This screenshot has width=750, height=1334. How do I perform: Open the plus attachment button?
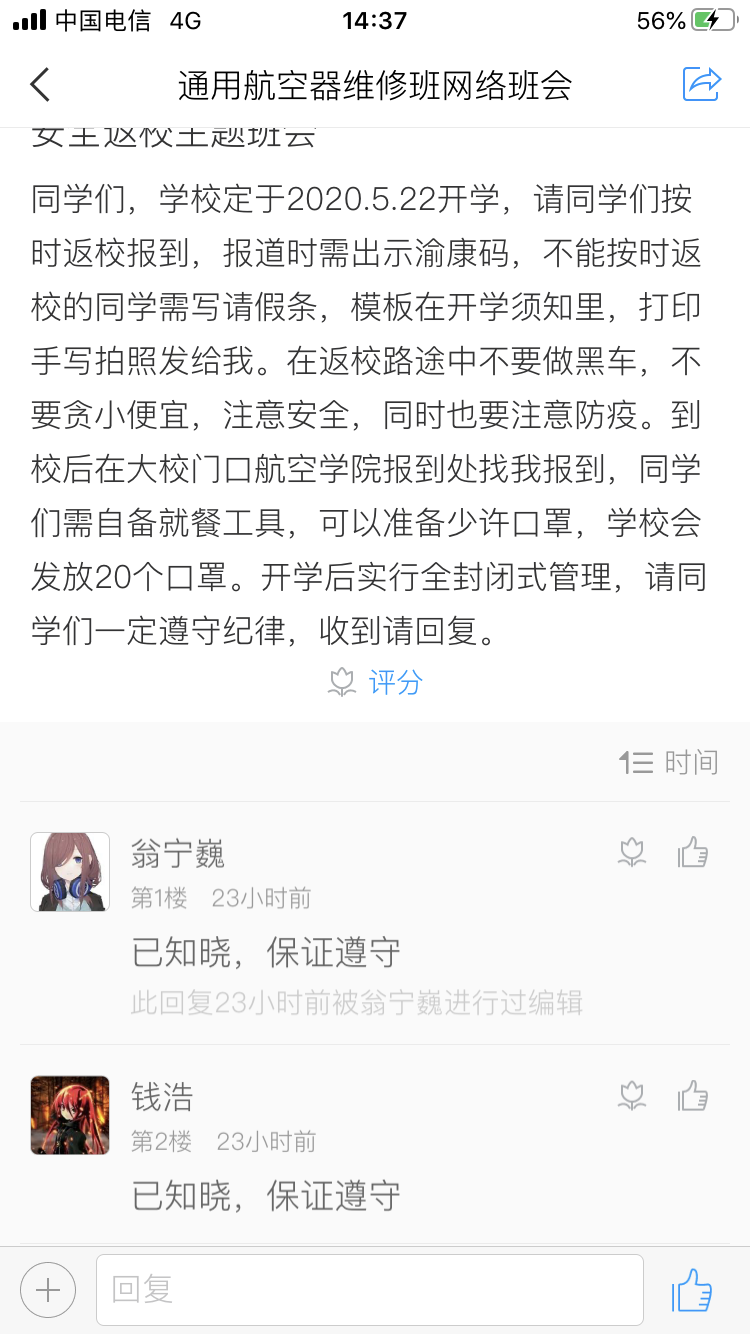(48, 1290)
